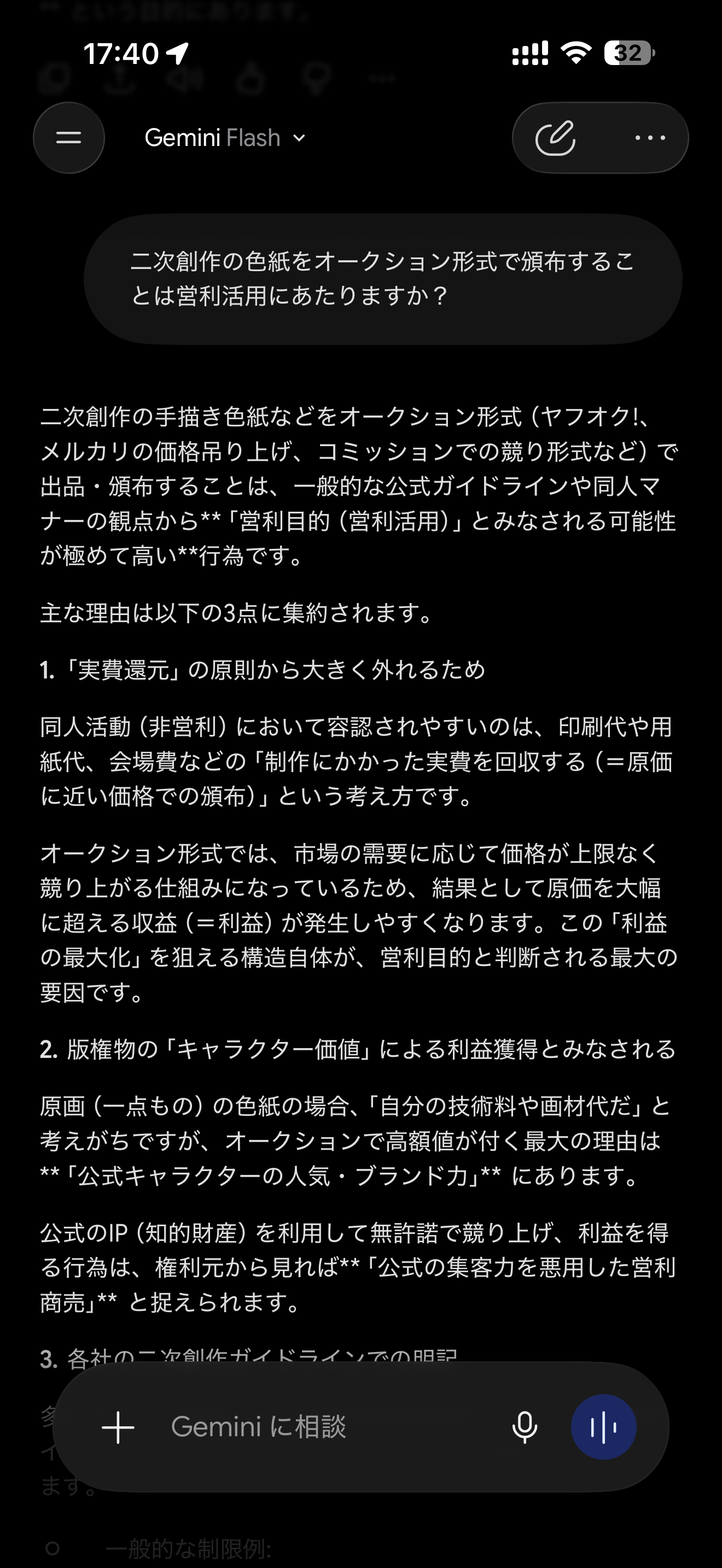Viewport: 722px width, 1568px height.
Task: Tap the plus icon to add attachments
Action: point(118,1427)
